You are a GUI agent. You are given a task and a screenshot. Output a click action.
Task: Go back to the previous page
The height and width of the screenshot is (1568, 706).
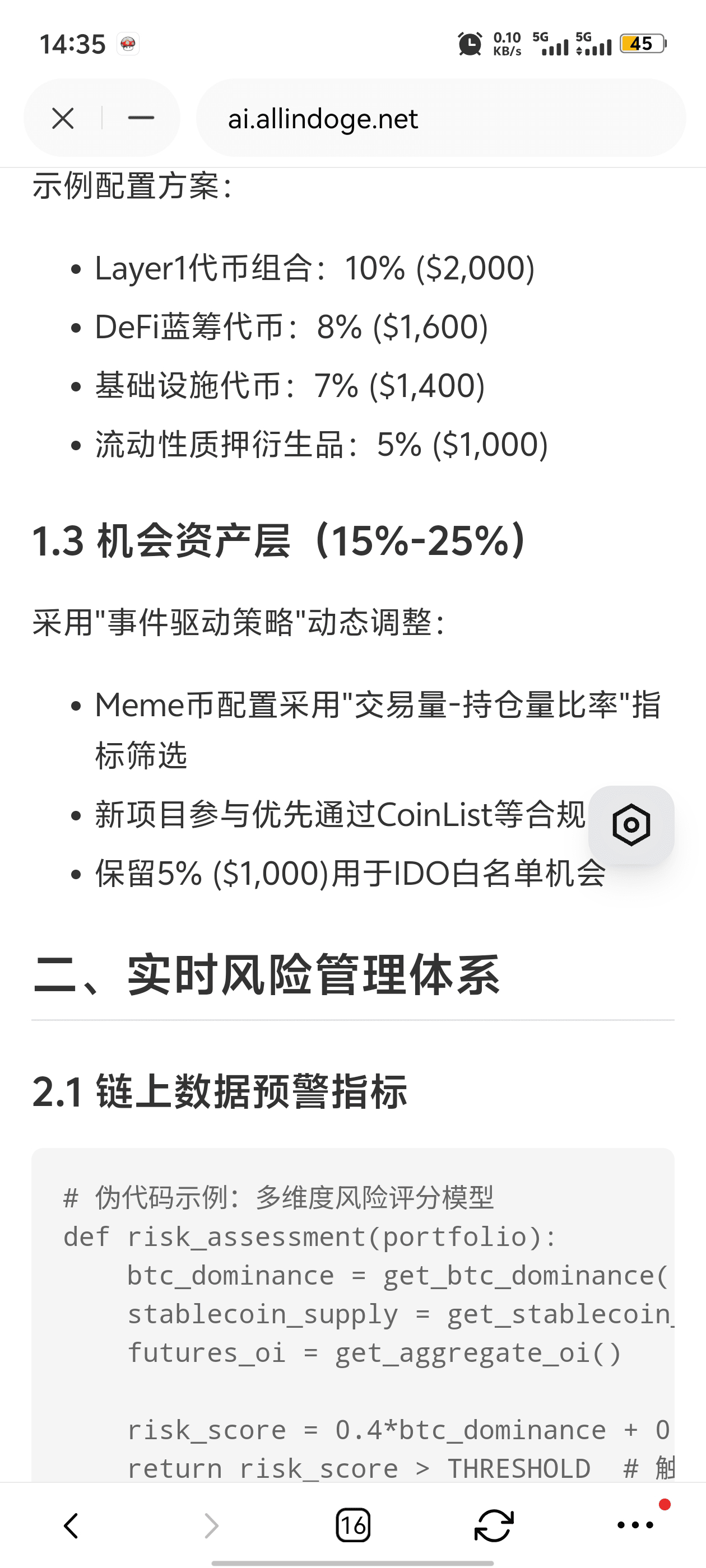71,1525
